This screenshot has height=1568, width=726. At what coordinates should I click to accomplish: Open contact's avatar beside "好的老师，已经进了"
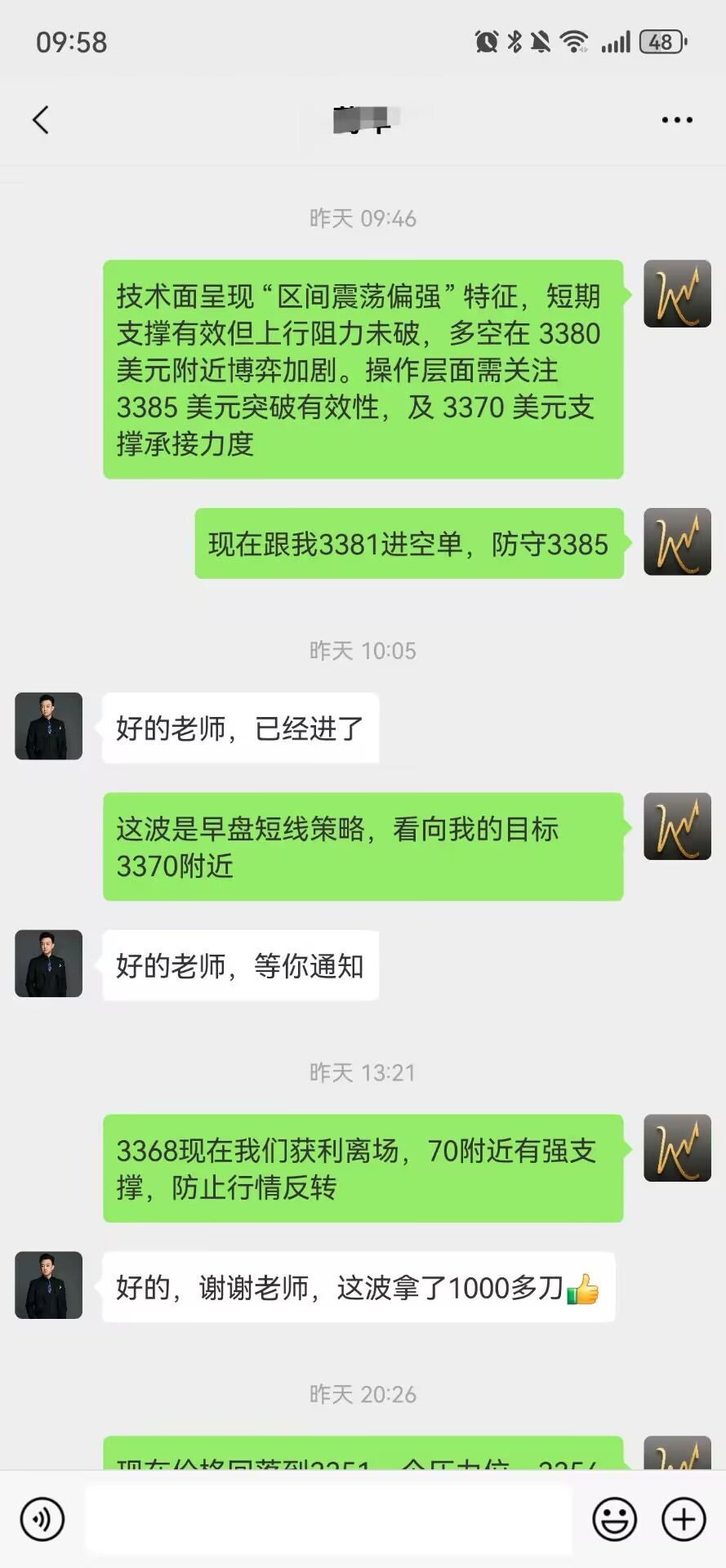pos(49,726)
